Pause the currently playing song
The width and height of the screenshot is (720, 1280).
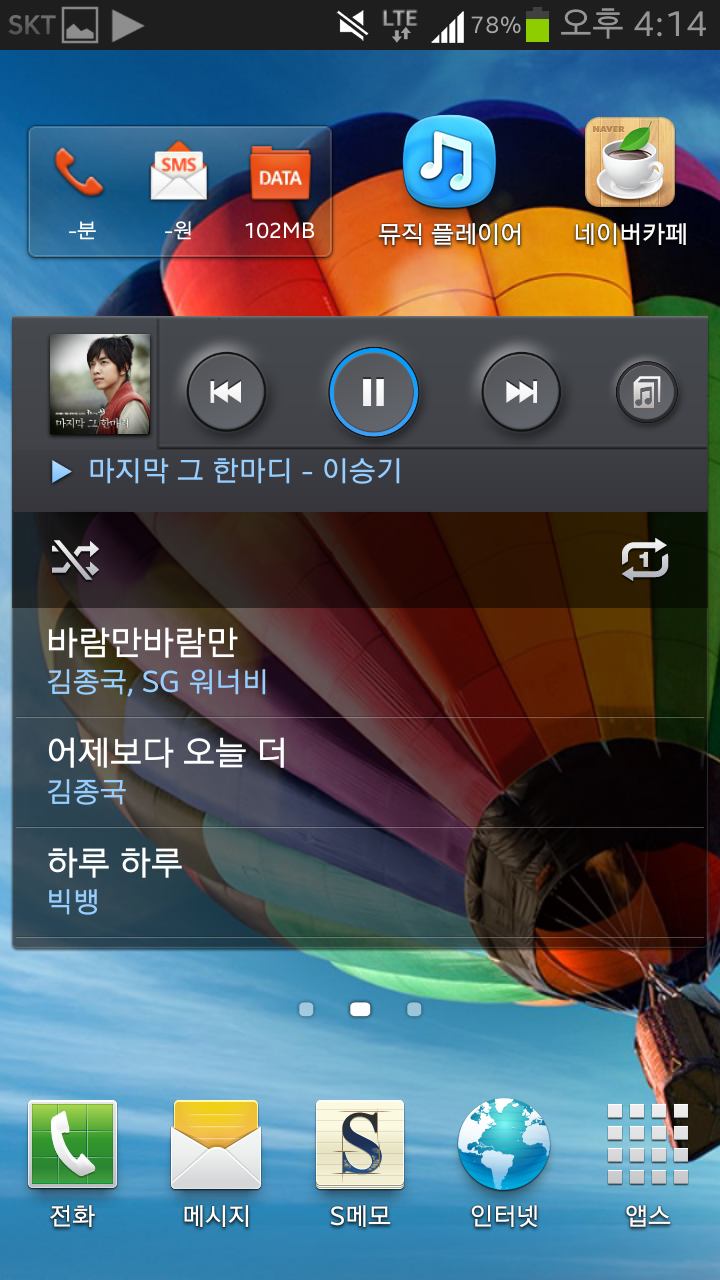tap(373, 392)
